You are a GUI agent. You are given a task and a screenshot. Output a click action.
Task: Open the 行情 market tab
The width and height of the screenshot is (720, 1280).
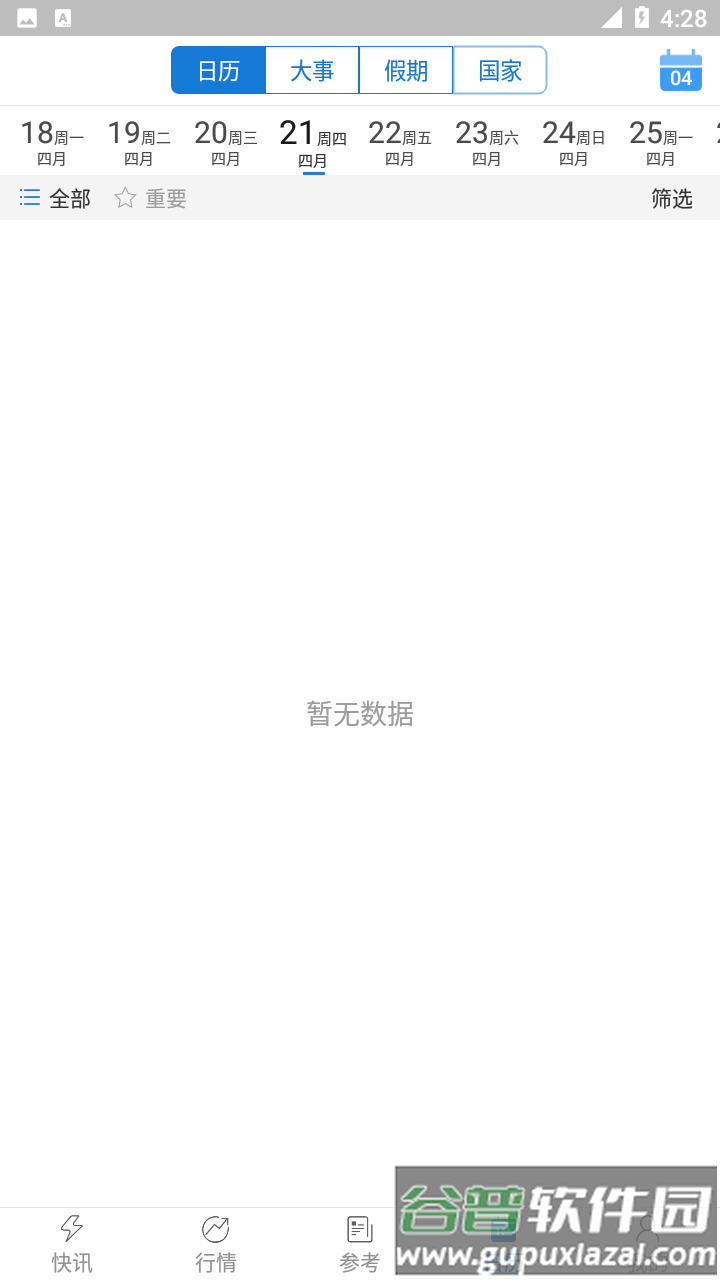click(216, 1243)
